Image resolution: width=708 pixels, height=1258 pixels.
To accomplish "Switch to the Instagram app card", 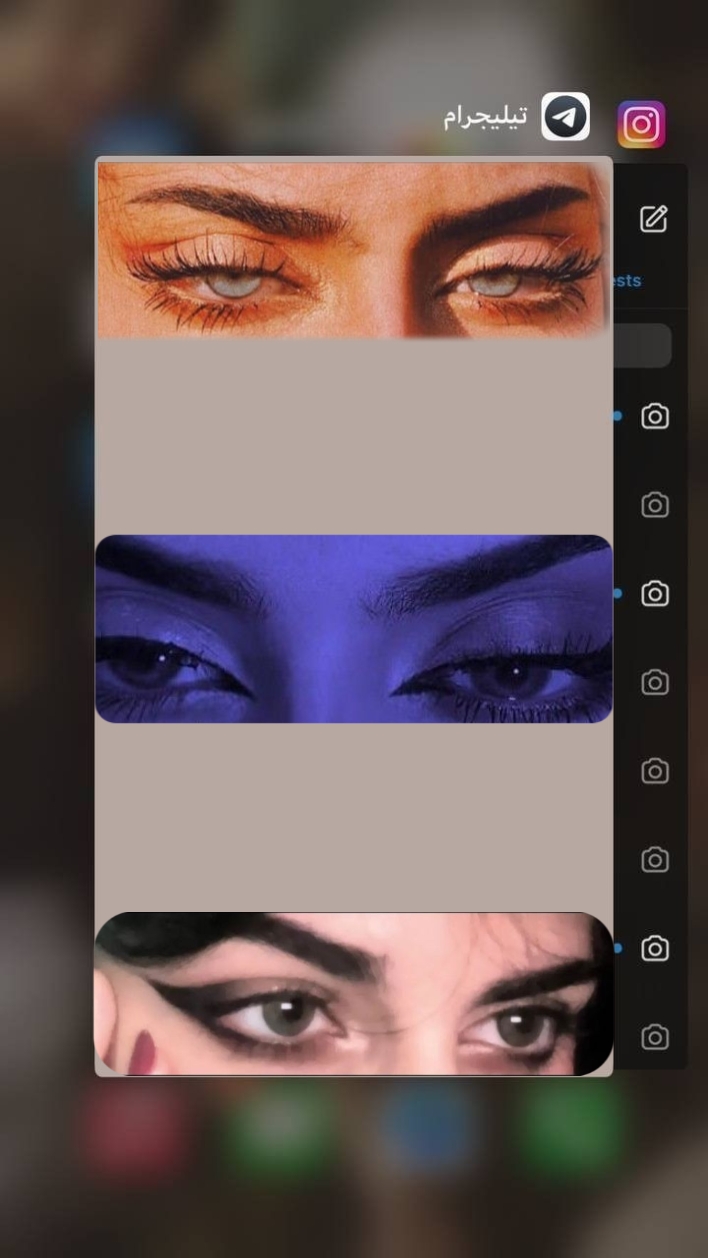I will [x=651, y=617].
